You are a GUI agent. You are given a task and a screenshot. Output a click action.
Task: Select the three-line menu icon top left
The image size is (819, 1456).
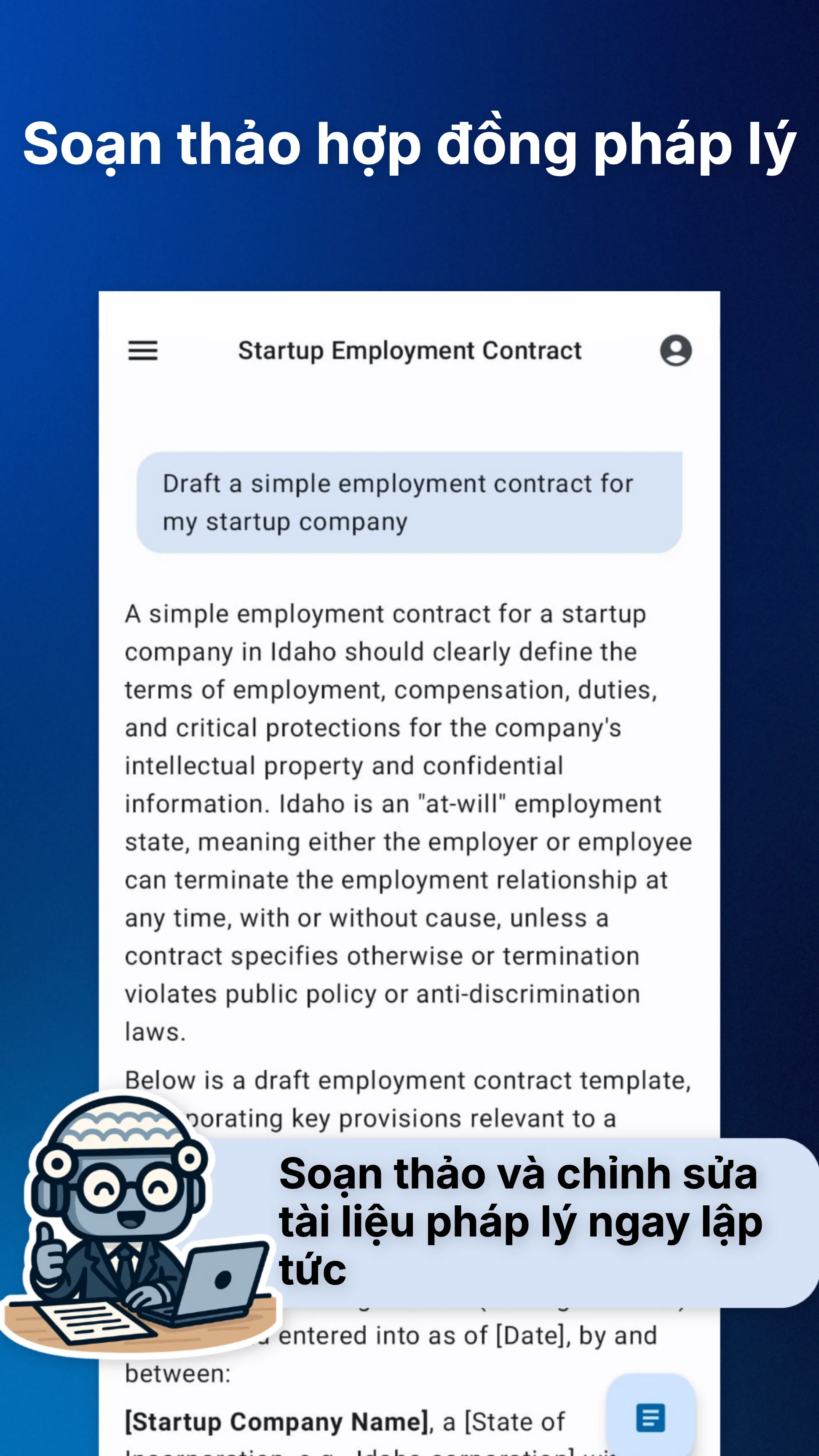pos(143,351)
